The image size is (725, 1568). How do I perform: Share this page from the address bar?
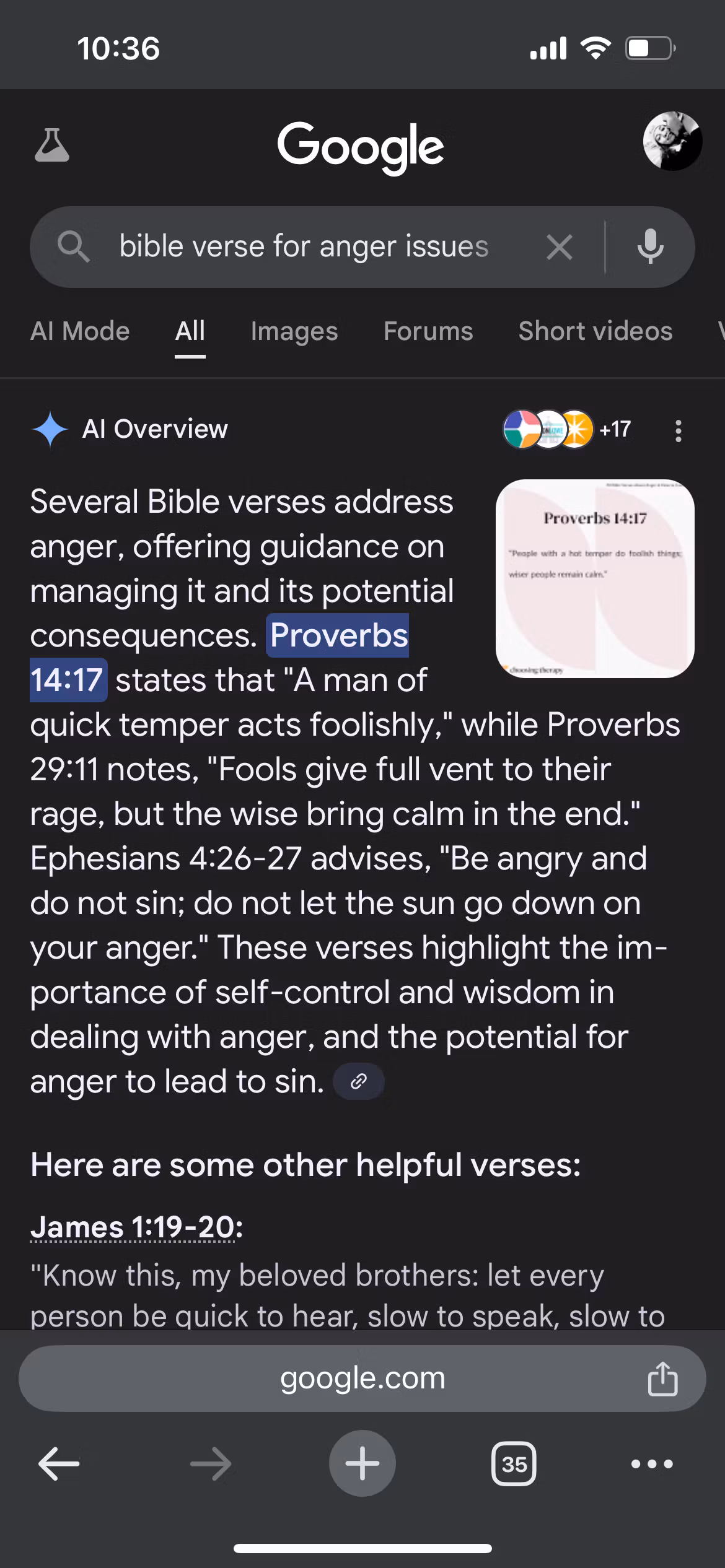coord(662,1379)
